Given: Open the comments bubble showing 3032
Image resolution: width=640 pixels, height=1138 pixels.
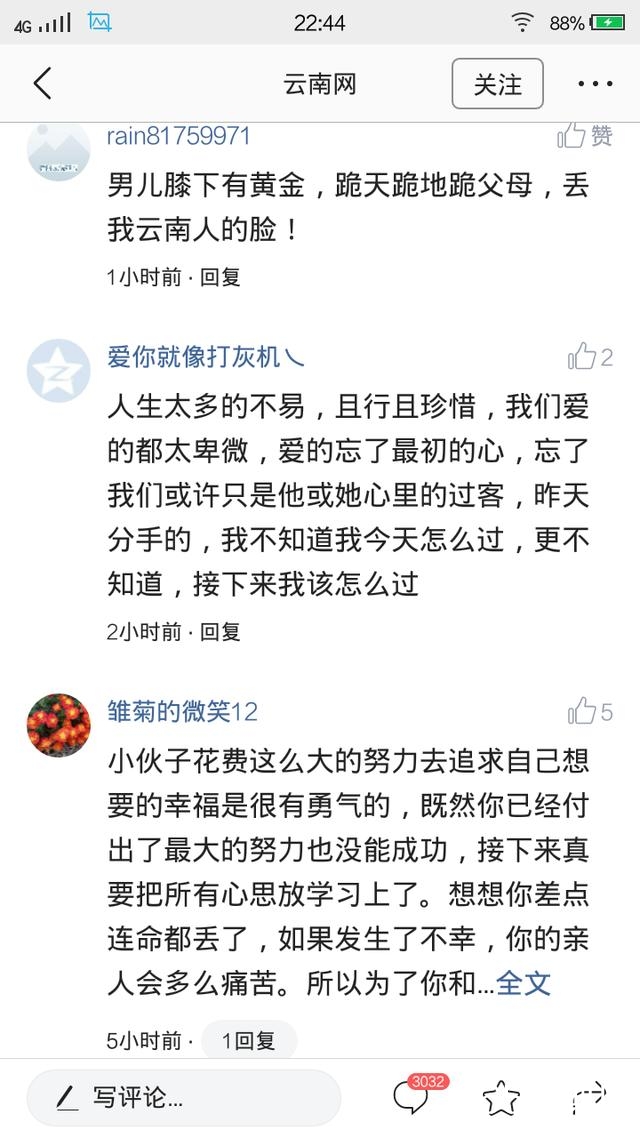Looking at the screenshot, I should [x=412, y=1098].
